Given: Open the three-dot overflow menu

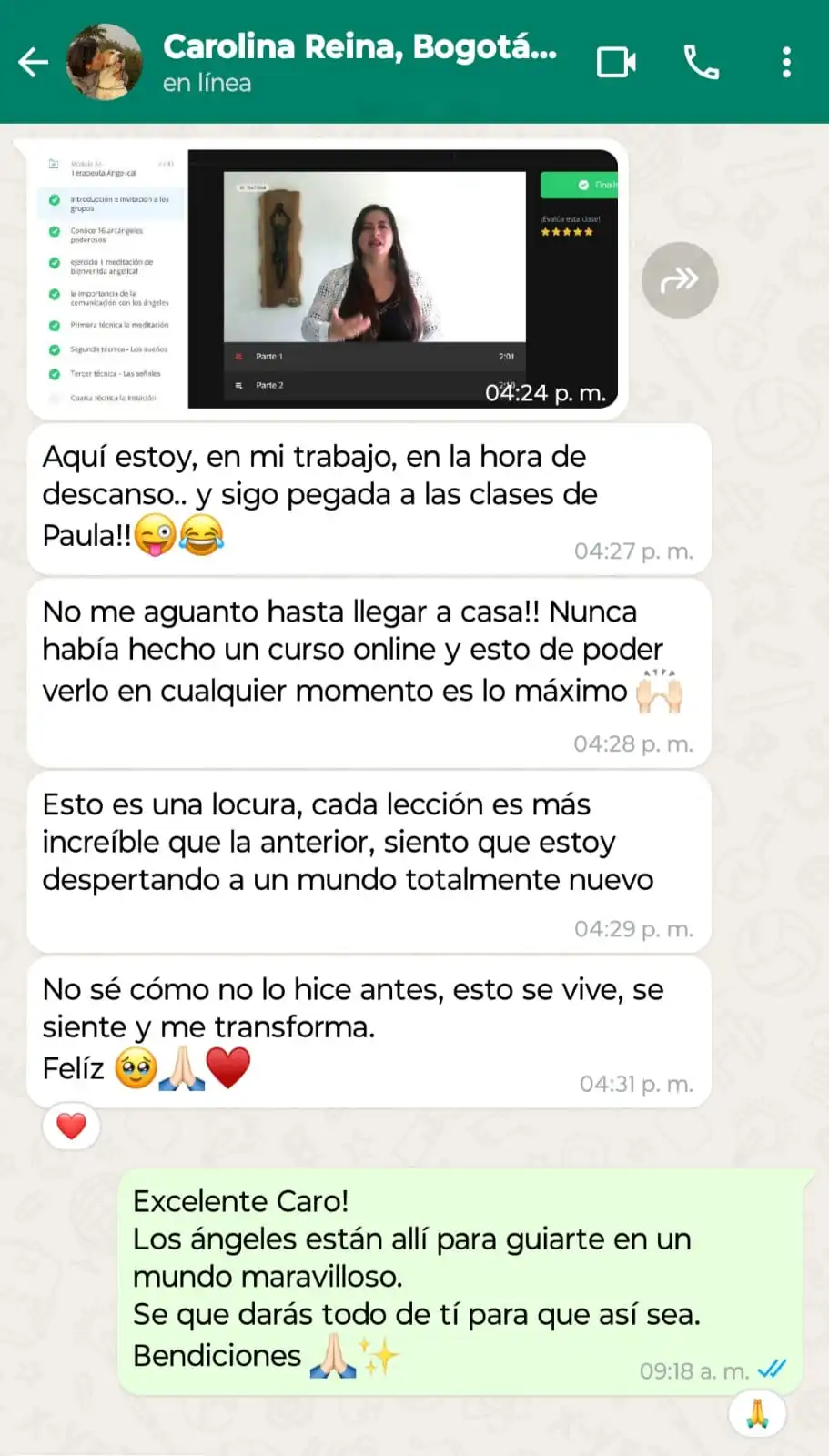Looking at the screenshot, I should 786,62.
